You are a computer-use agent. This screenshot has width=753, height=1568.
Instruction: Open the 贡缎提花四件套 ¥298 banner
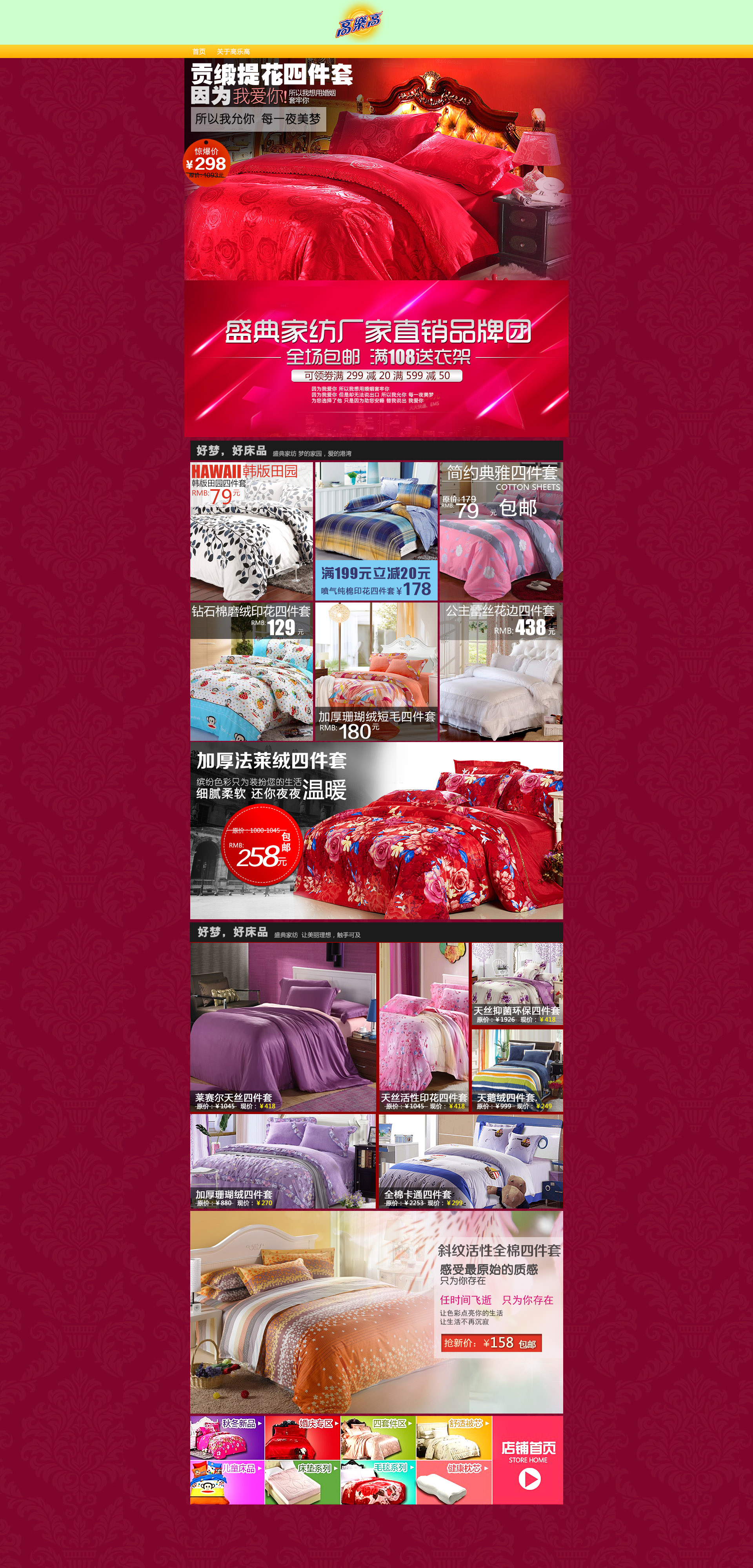click(x=376, y=171)
